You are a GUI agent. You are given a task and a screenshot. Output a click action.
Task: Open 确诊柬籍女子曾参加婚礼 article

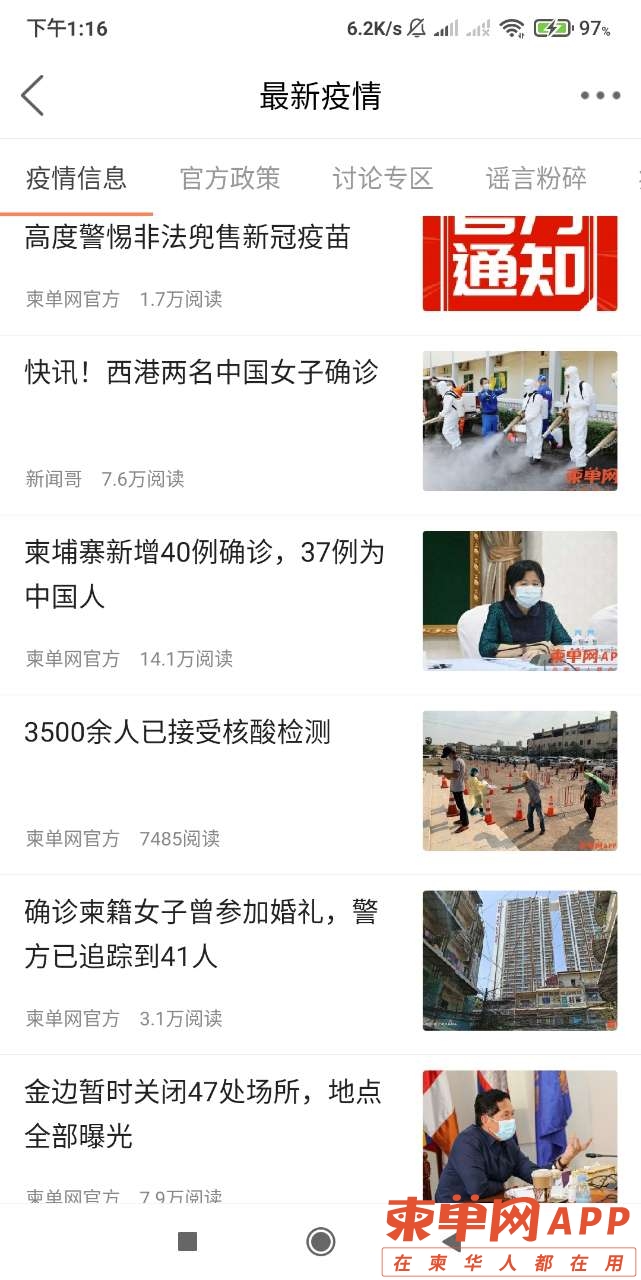click(x=201, y=934)
